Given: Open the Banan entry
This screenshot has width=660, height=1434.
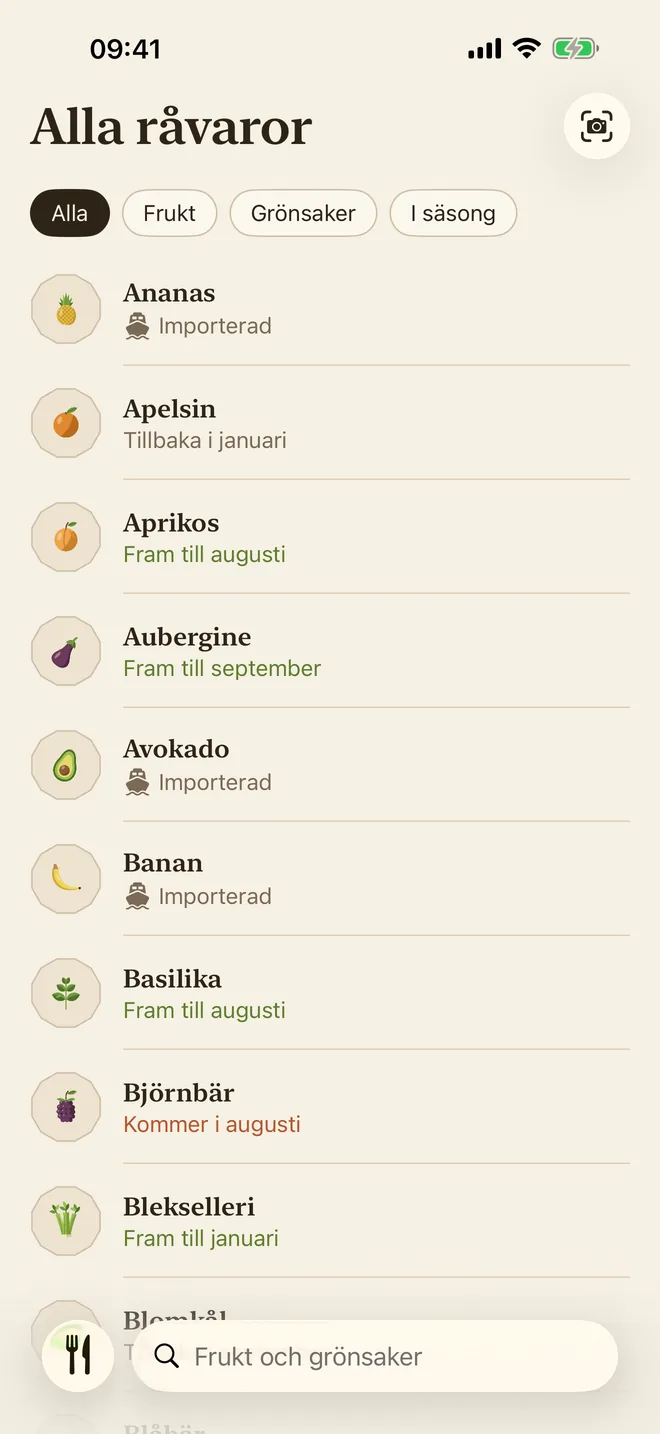Looking at the screenshot, I should coord(330,879).
